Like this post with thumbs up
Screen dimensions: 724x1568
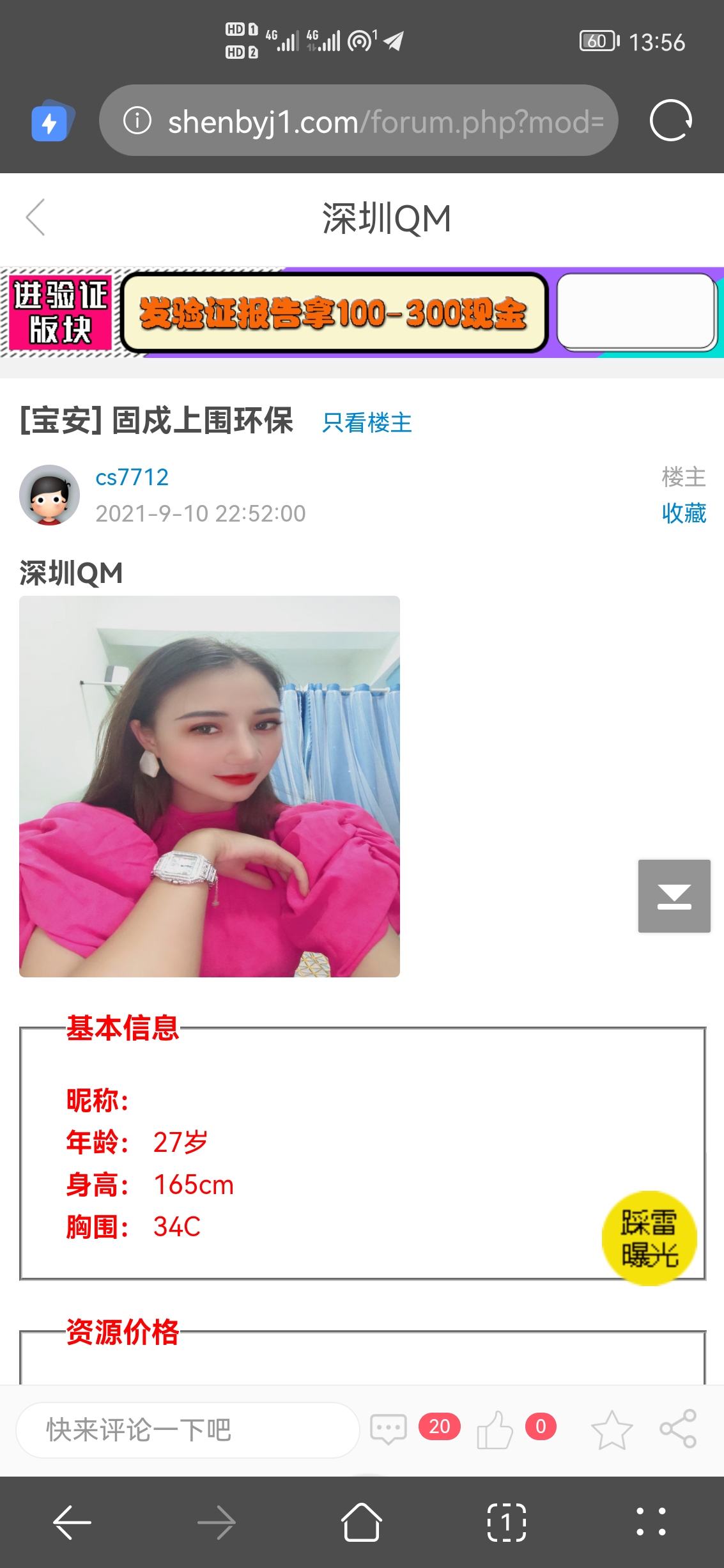click(x=495, y=1429)
